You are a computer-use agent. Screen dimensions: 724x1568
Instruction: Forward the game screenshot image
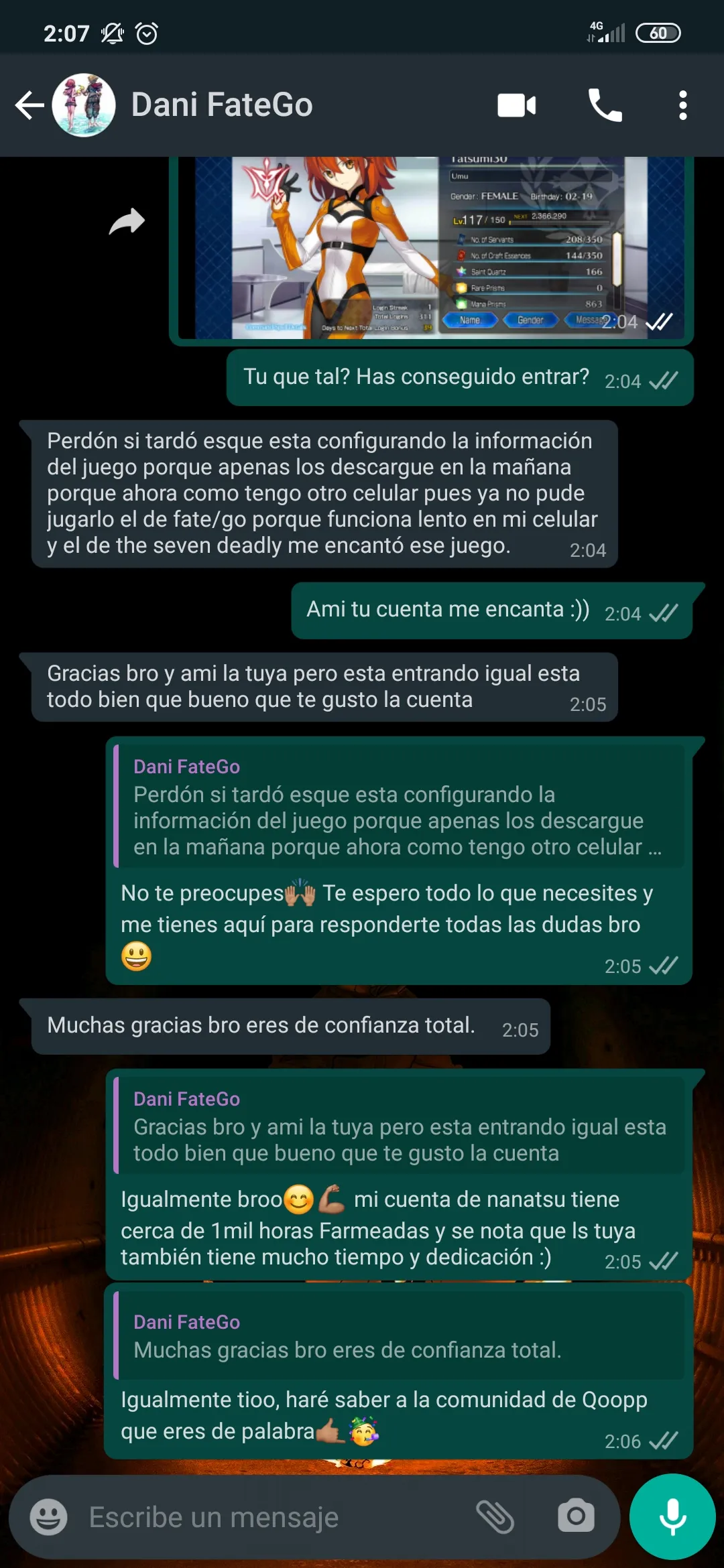[x=127, y=222]
